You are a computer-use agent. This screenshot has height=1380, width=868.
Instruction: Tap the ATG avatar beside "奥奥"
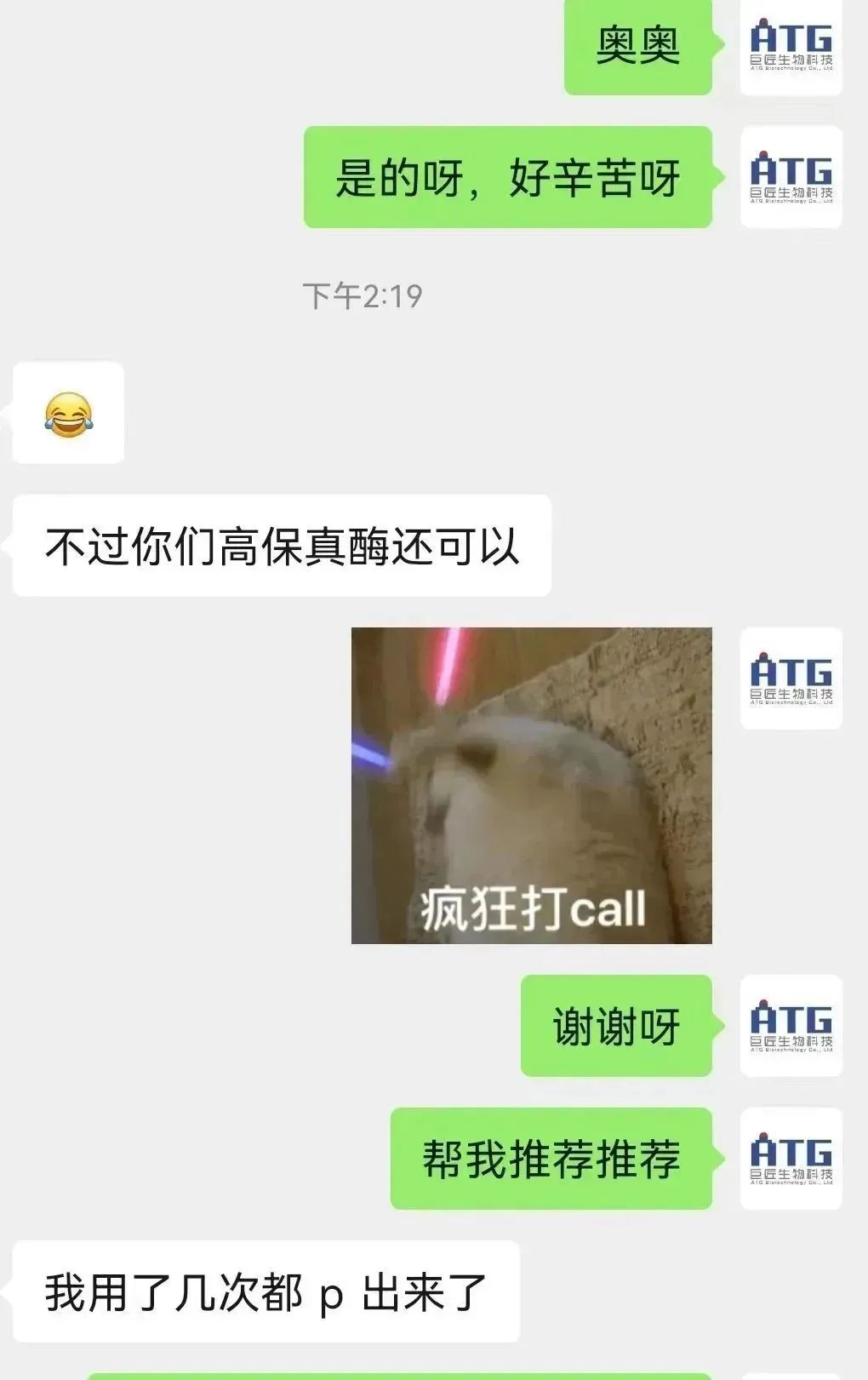tap(791, 47)
